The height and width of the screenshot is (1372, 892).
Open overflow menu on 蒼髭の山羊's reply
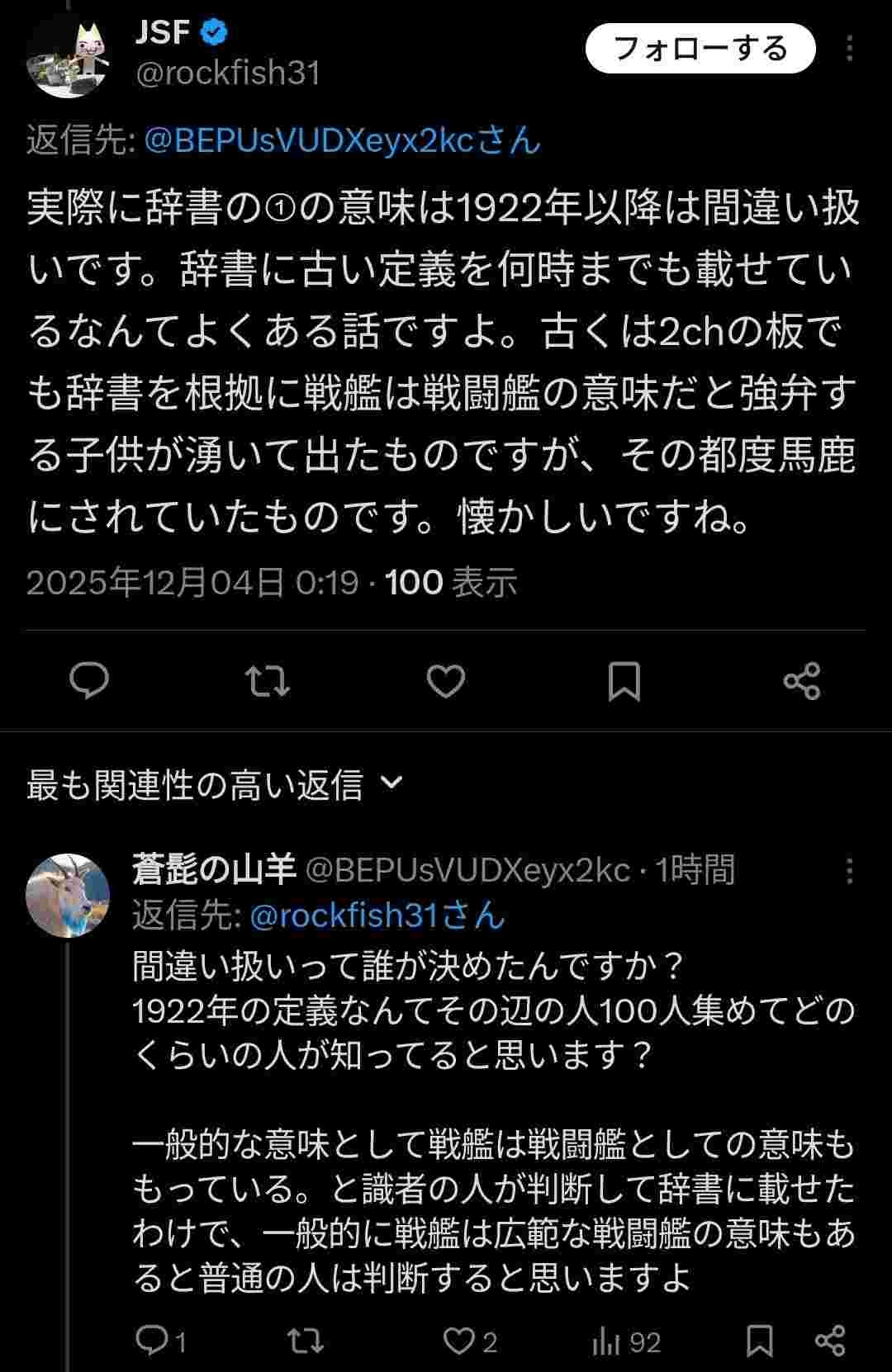[x=849, y=870]
